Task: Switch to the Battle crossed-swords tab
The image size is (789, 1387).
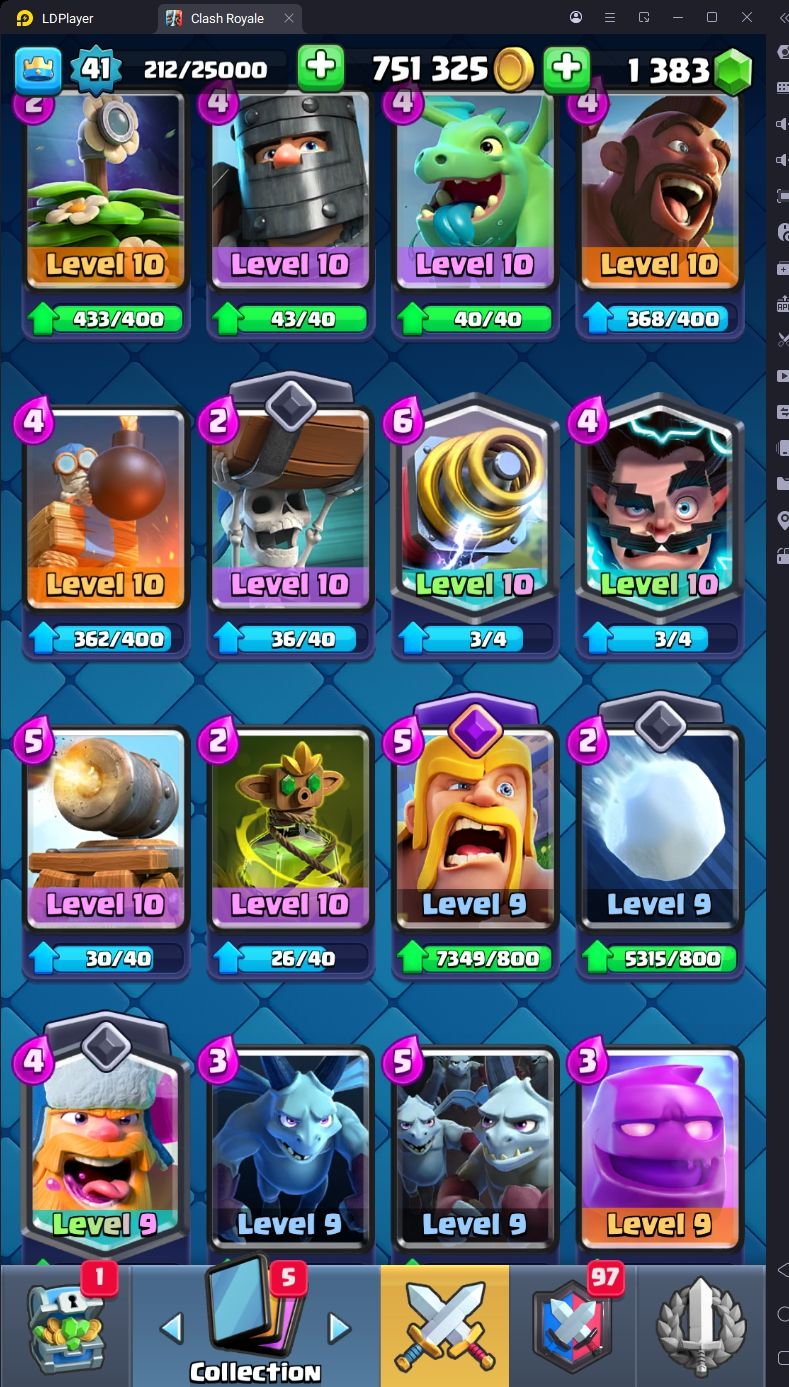Action: click(445, 1326)
